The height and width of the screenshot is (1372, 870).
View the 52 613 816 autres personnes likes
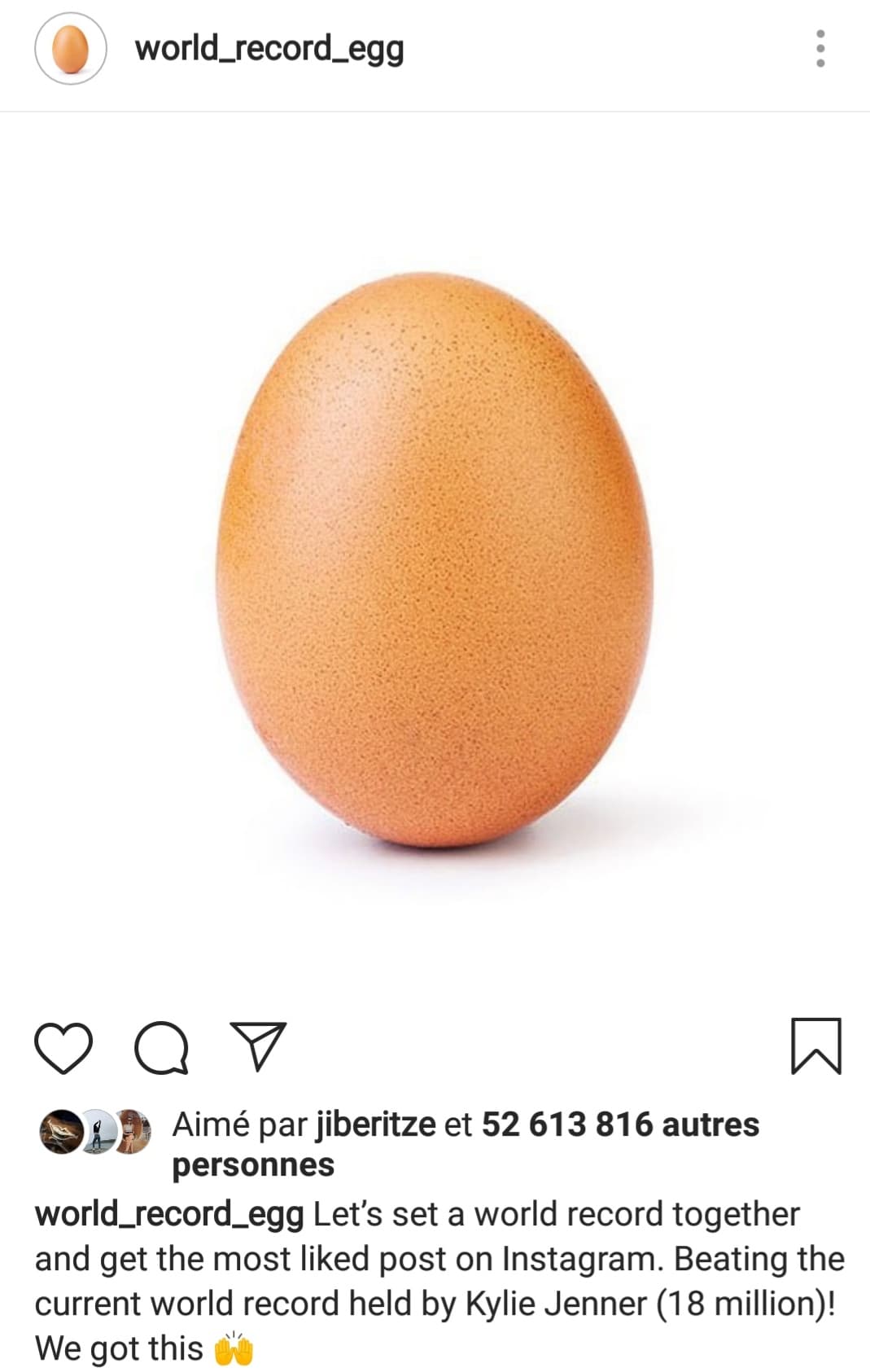coord(466,1144)
